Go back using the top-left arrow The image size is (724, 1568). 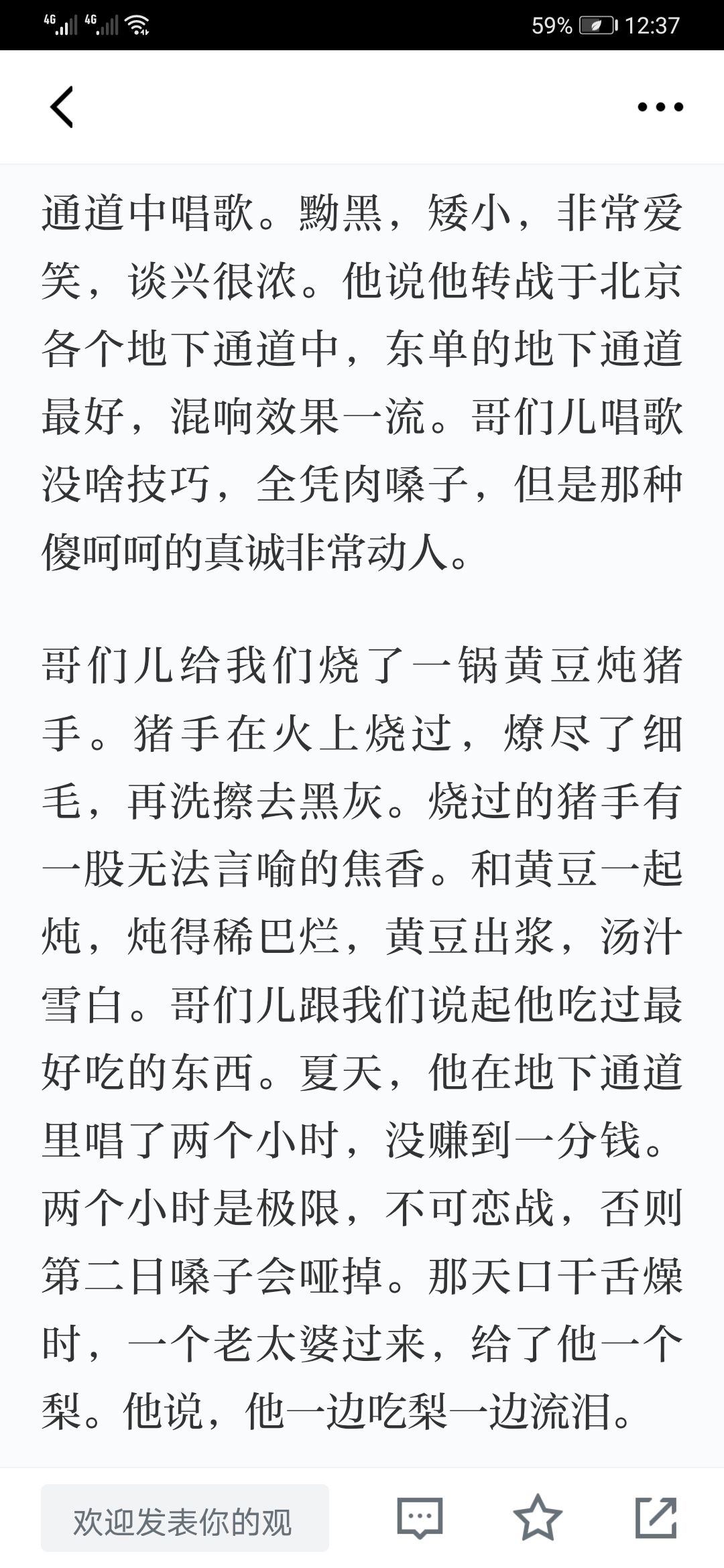click(x=62, y=107)
